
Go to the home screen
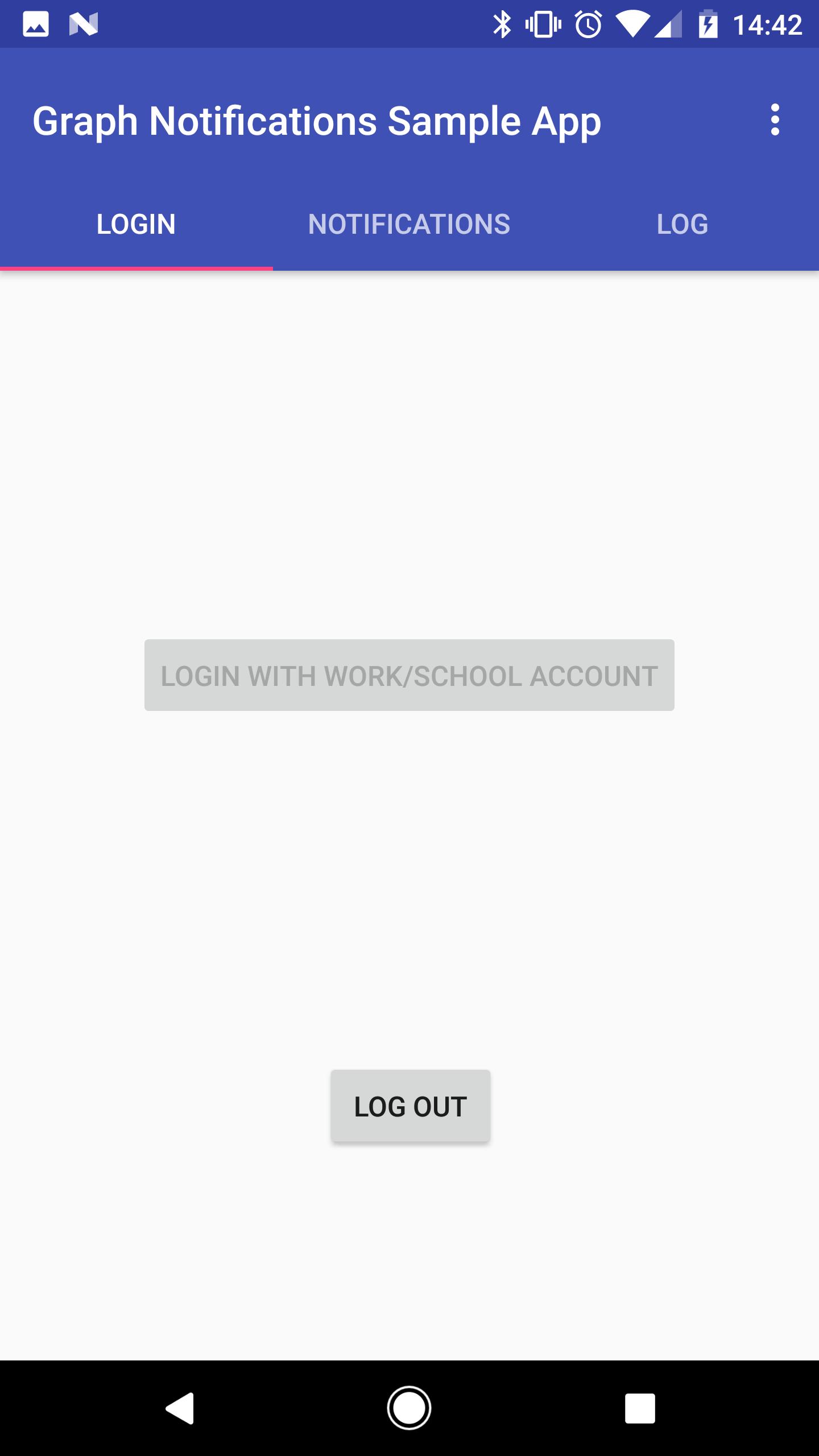[x=409, y=1408]
